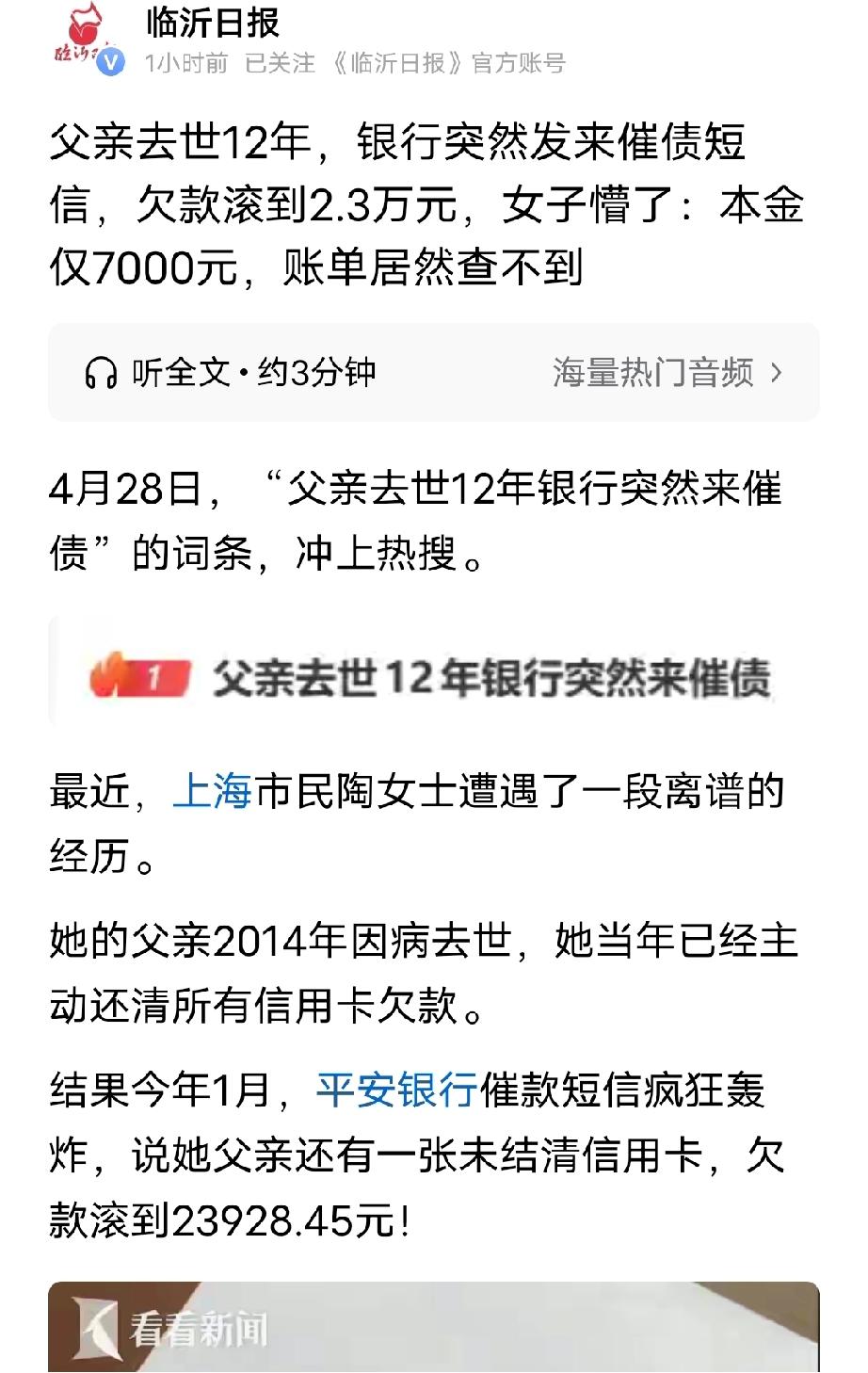Tap 听全文·约3分钟 to start narration
The width and height of the screenshot is (868, 1373).
click(x=254, y=371)
